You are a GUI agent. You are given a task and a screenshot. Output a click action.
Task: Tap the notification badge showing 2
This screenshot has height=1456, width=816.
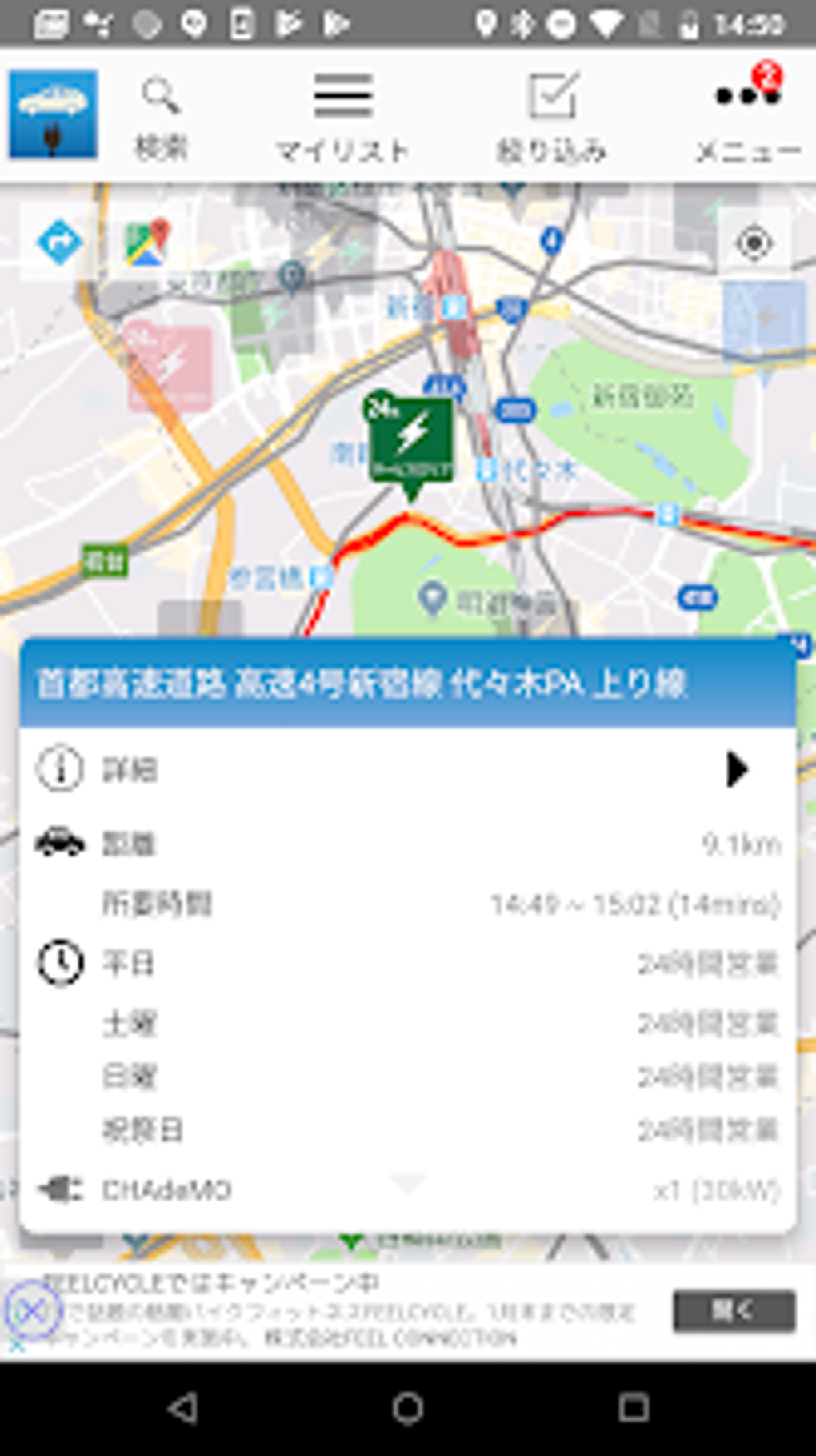point(767,74)
